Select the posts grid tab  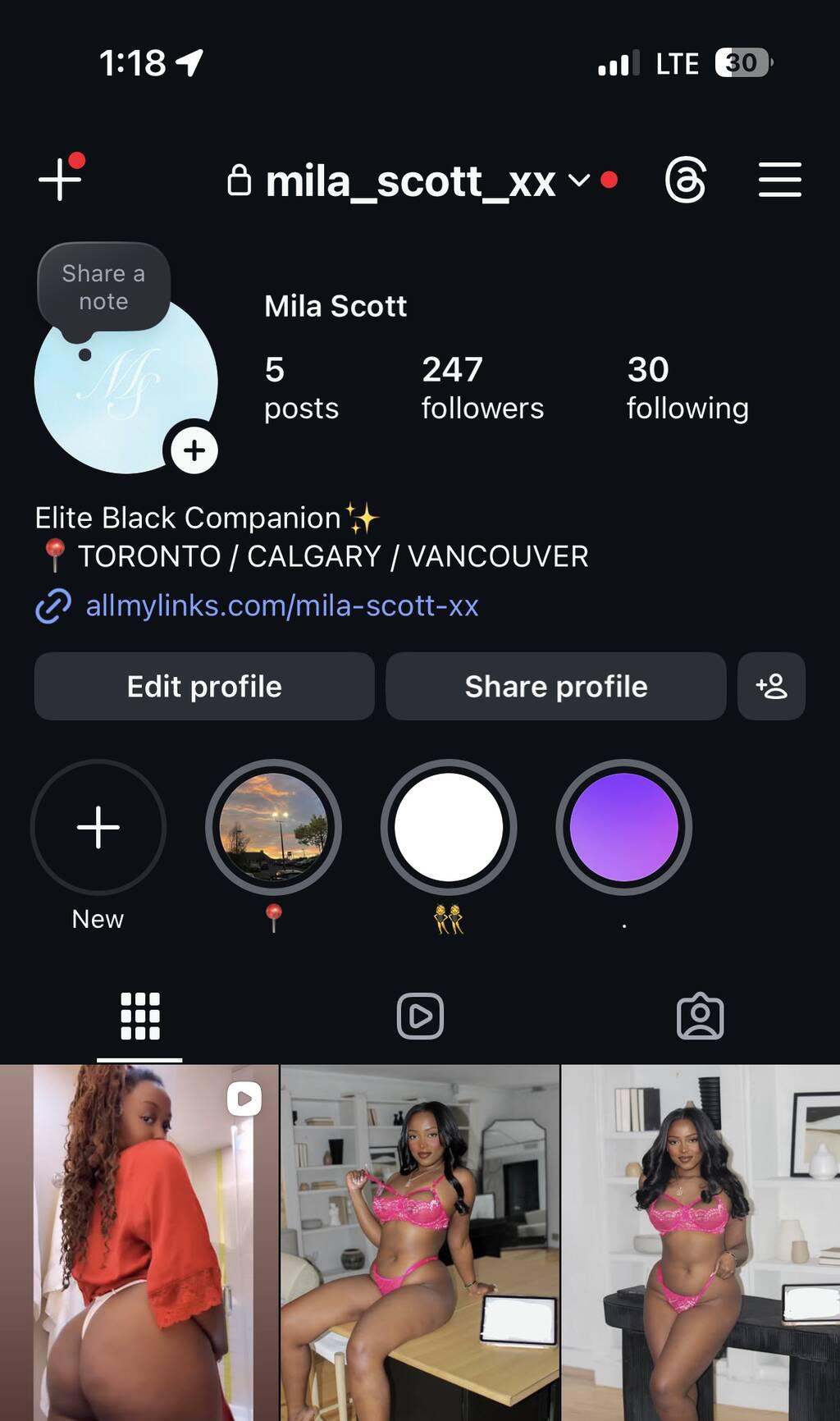pyautogui.click(x=140, y=1017)
